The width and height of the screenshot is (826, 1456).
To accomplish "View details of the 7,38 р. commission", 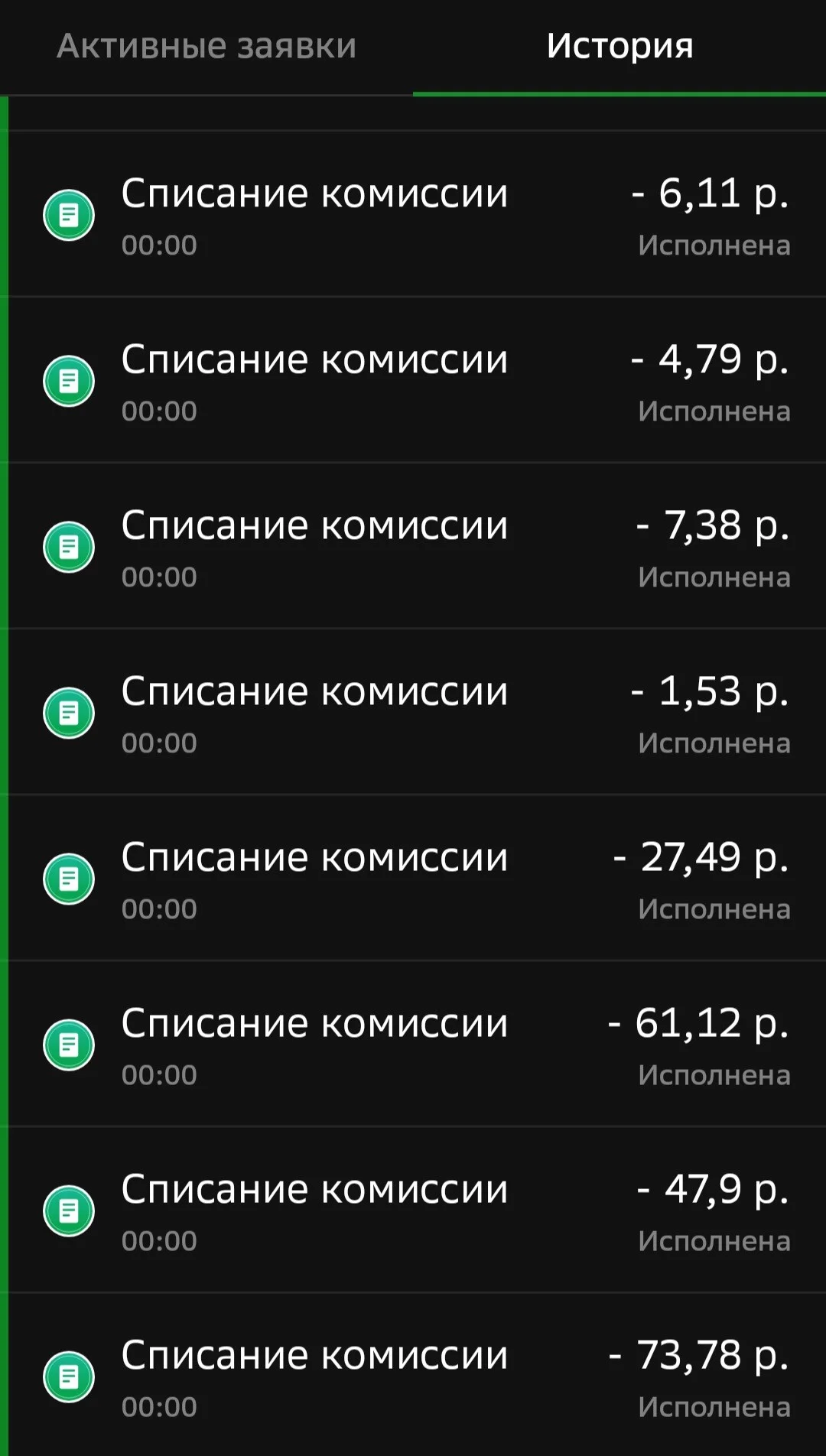I will point(417,546).
